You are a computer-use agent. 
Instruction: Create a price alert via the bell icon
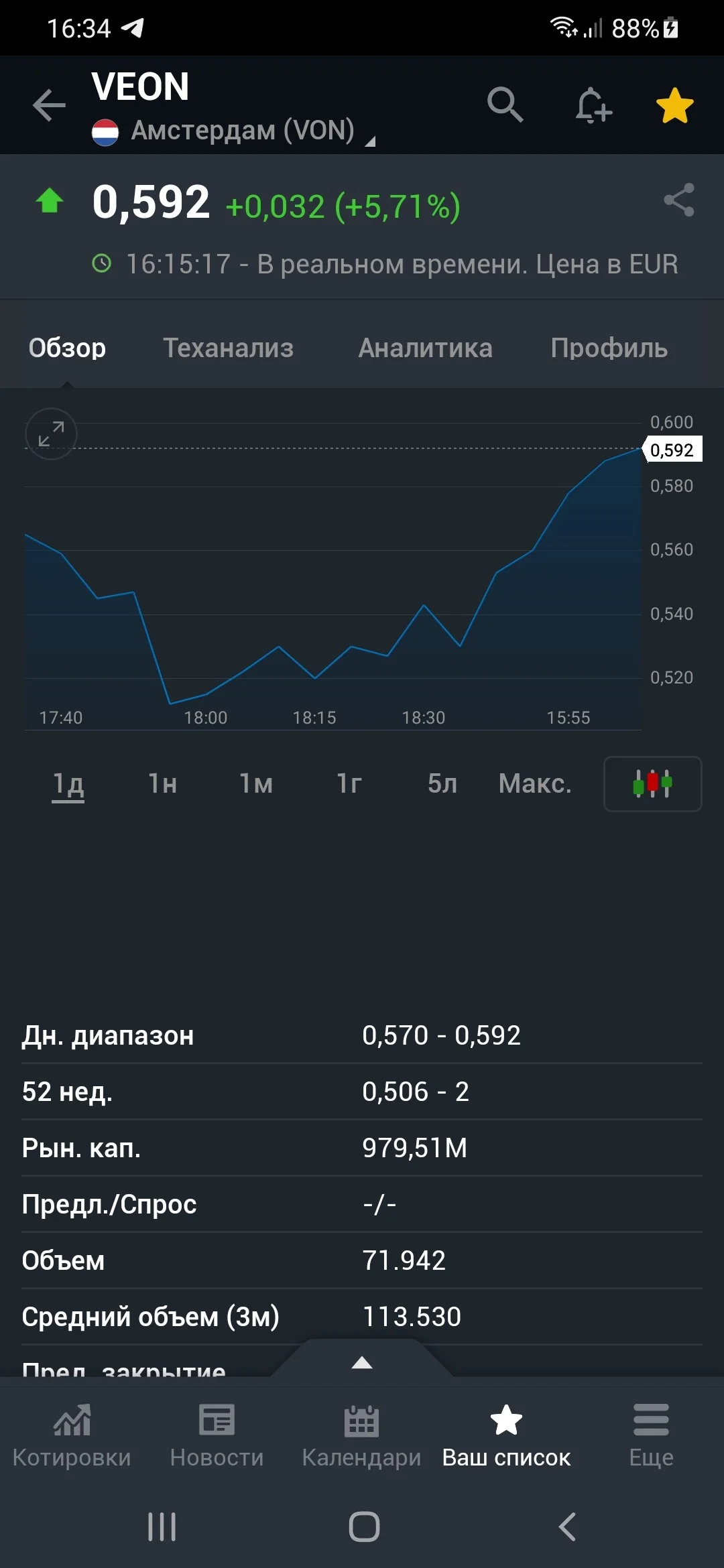click(593, 105)
